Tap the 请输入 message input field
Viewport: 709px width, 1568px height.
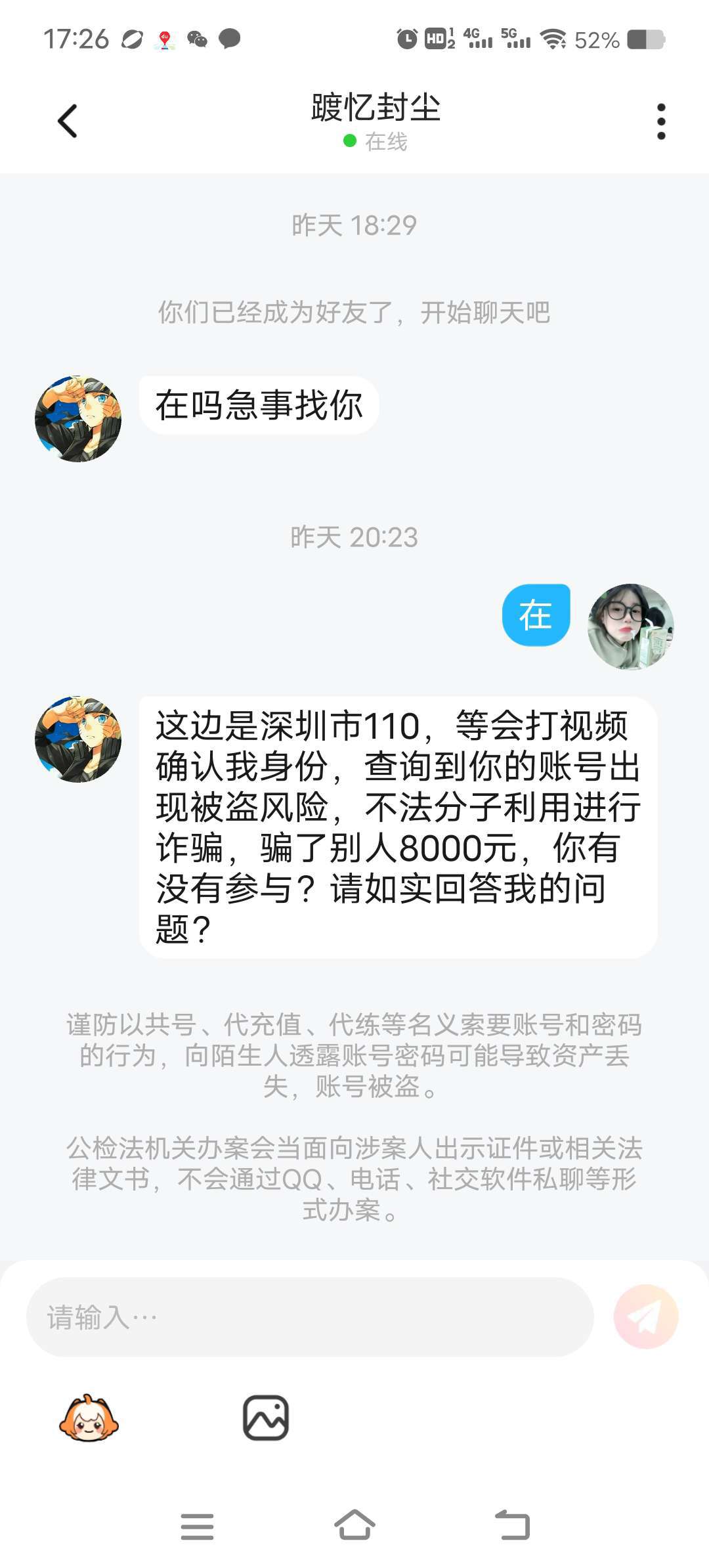coord(310,1317)
